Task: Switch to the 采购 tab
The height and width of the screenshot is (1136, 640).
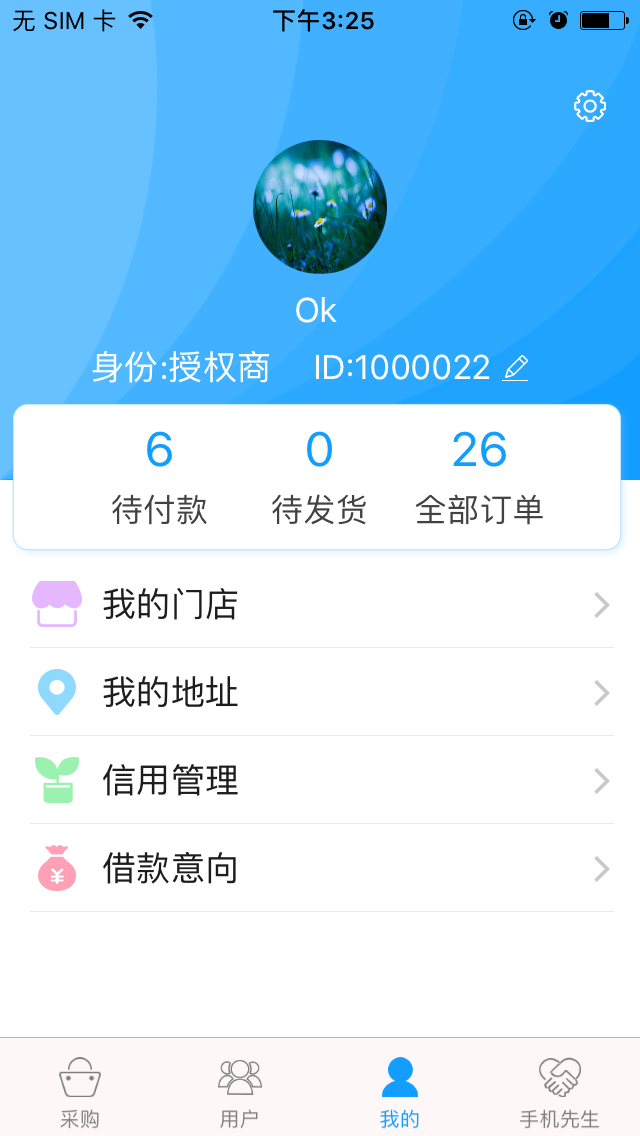Action: pos(80,1090)
